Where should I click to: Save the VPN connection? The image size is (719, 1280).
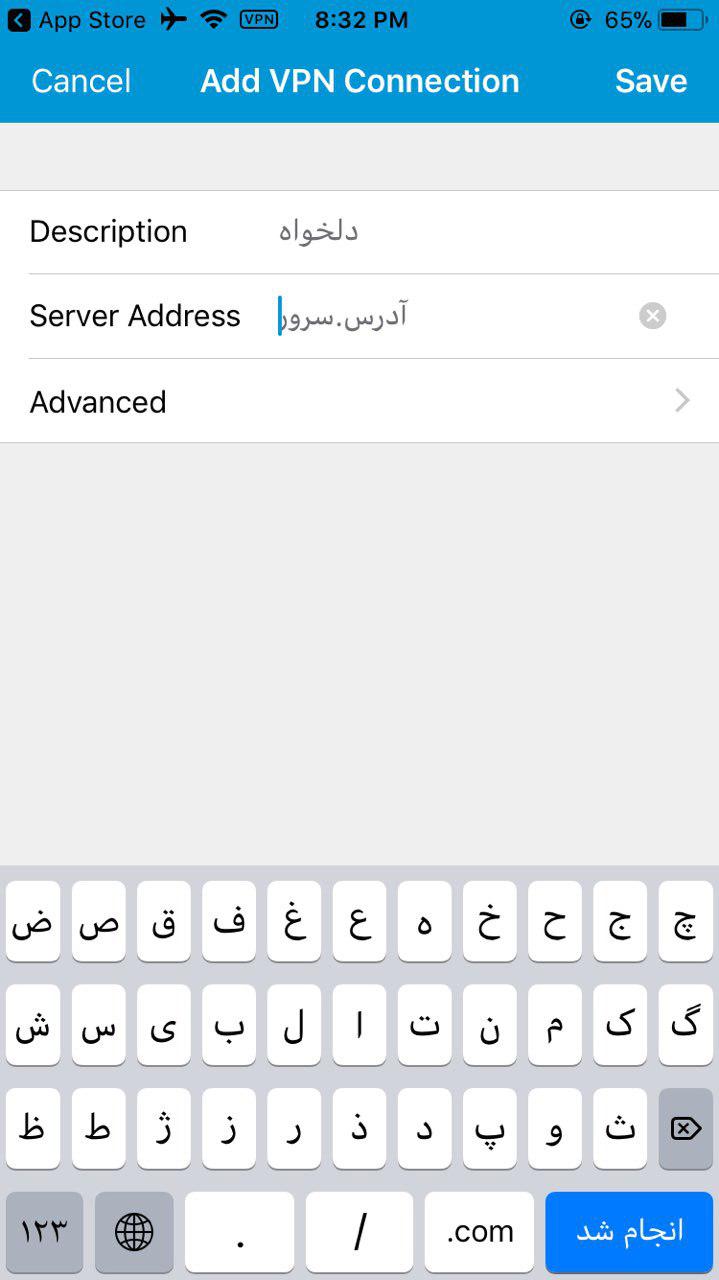(650, 81)
